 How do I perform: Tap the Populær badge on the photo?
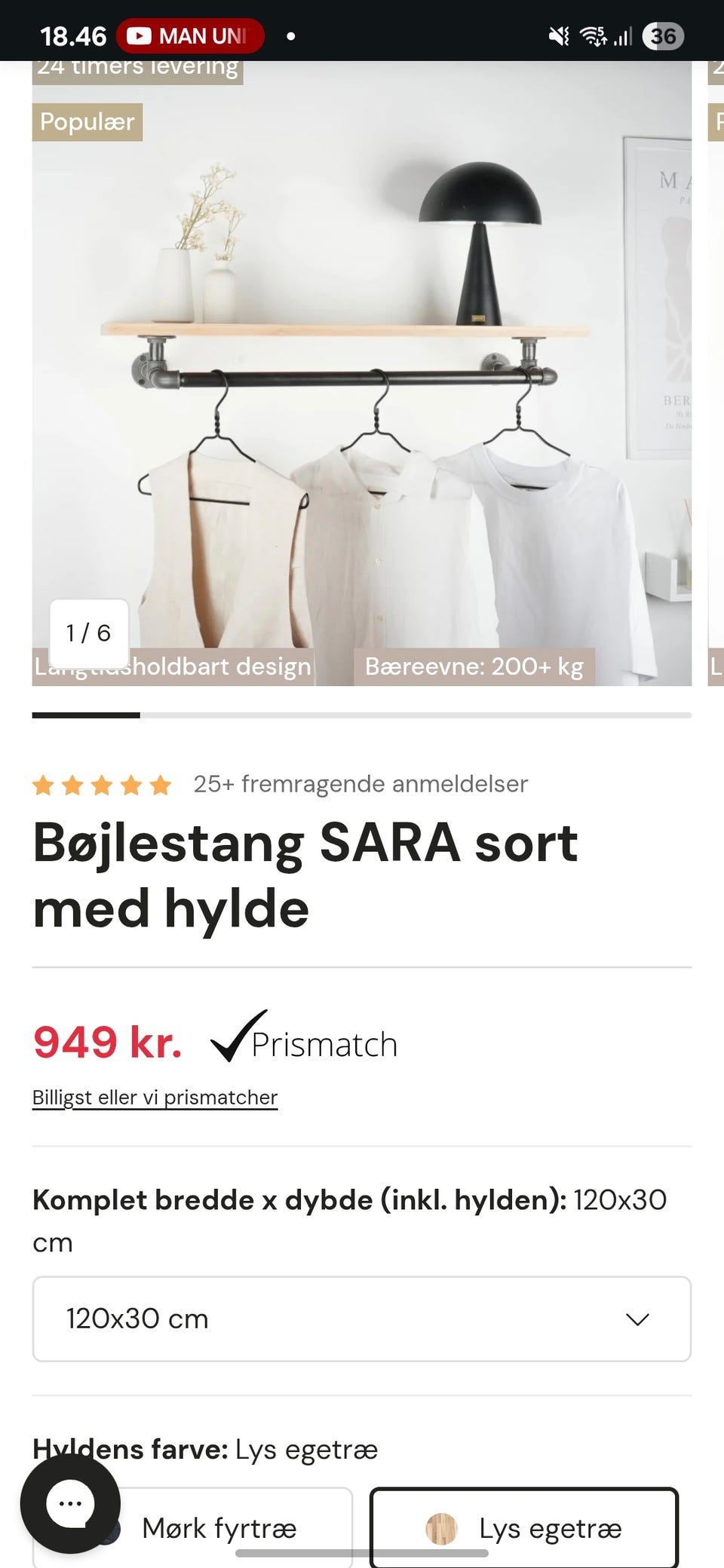pyautogui.click(x=87, y=121)
